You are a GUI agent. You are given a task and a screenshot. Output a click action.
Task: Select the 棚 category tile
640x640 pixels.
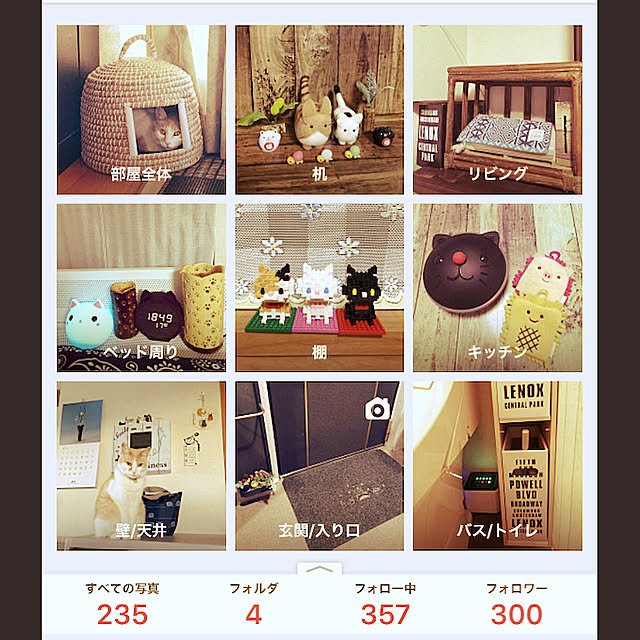click(319, 288)
